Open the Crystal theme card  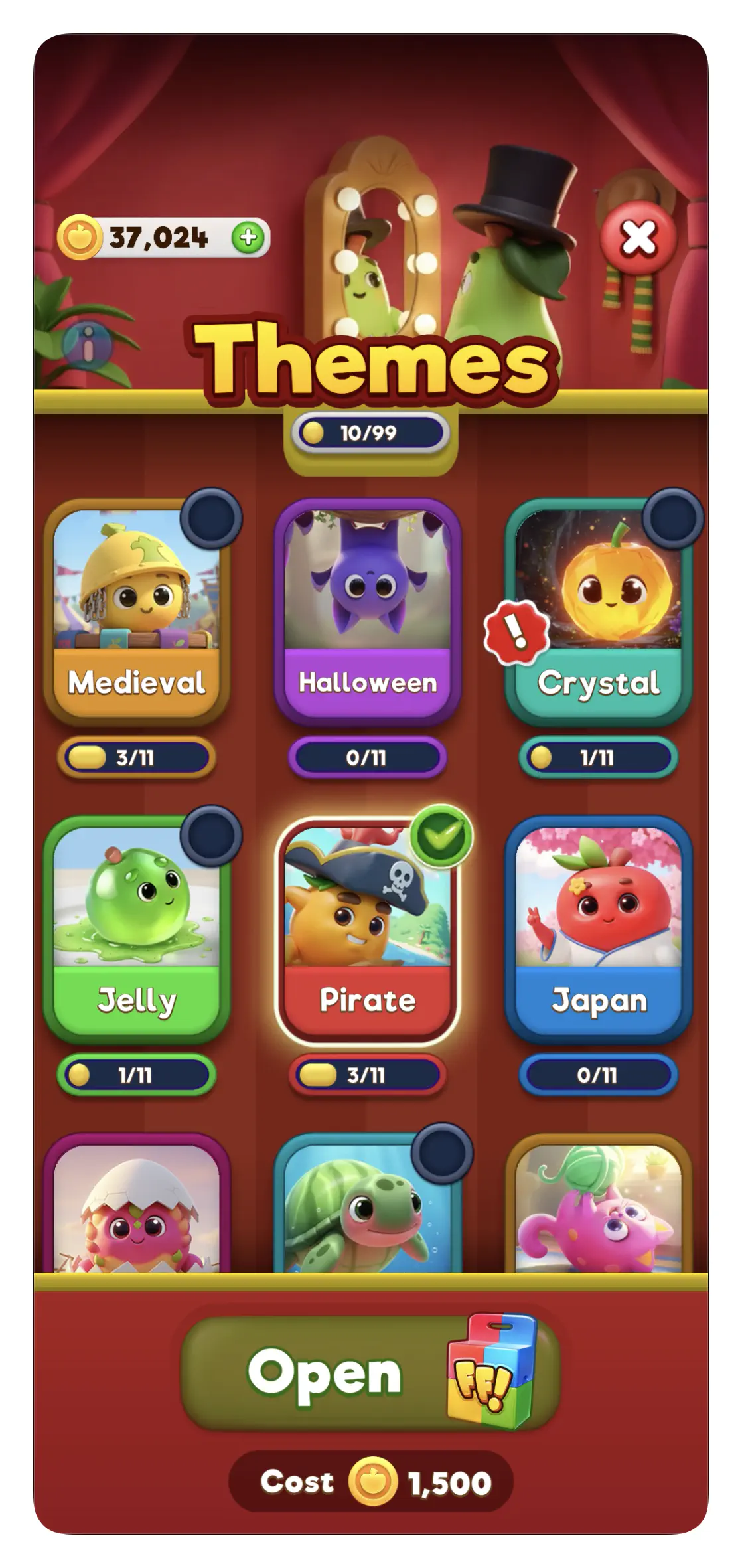pos(599,612)
